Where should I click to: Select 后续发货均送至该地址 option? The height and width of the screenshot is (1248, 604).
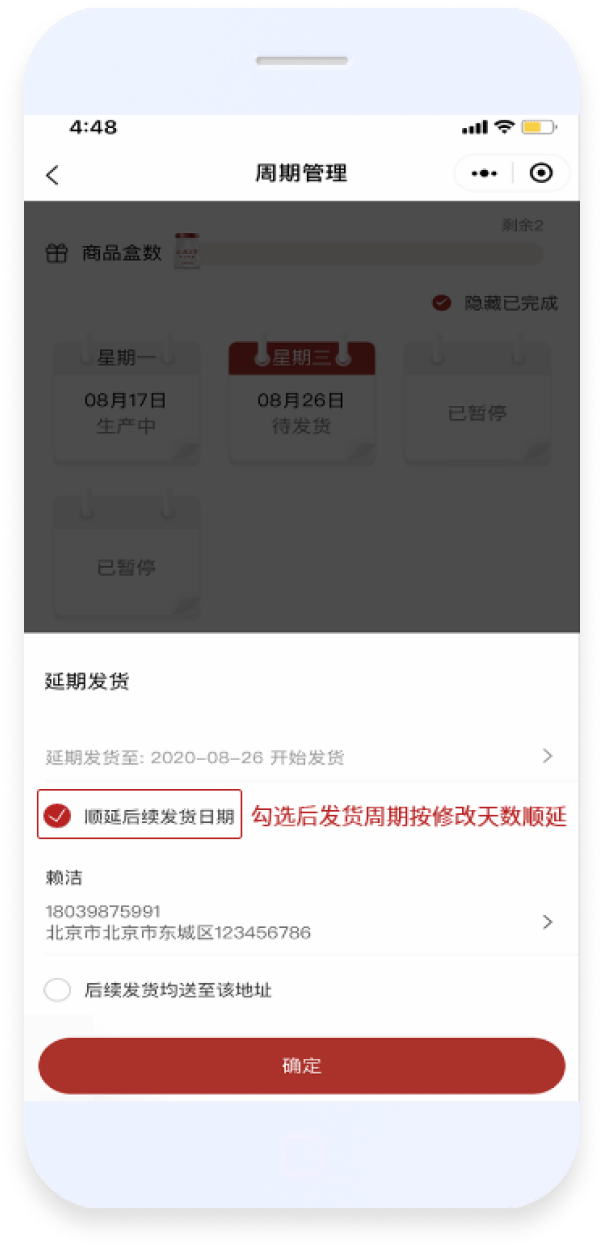58,991
